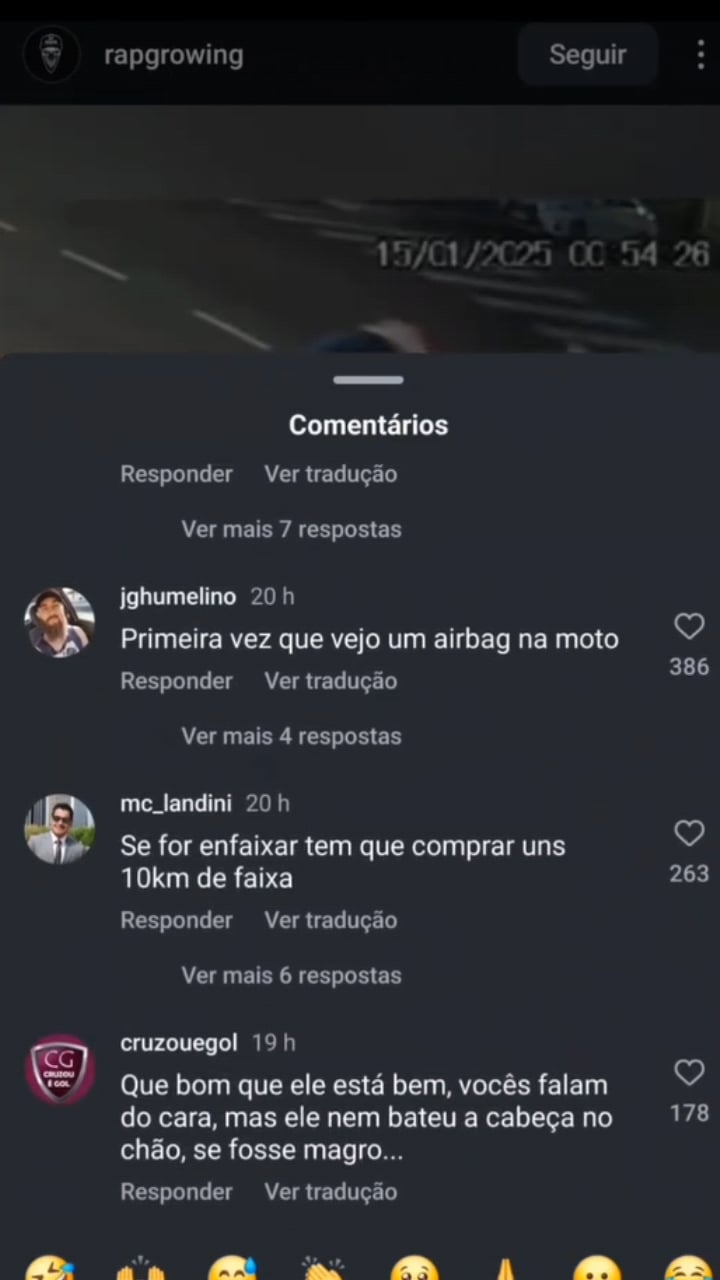Follow rapgrowing with the Seguir button
The width and height of the screenshot is (720, 1280).
coord(587,55)
